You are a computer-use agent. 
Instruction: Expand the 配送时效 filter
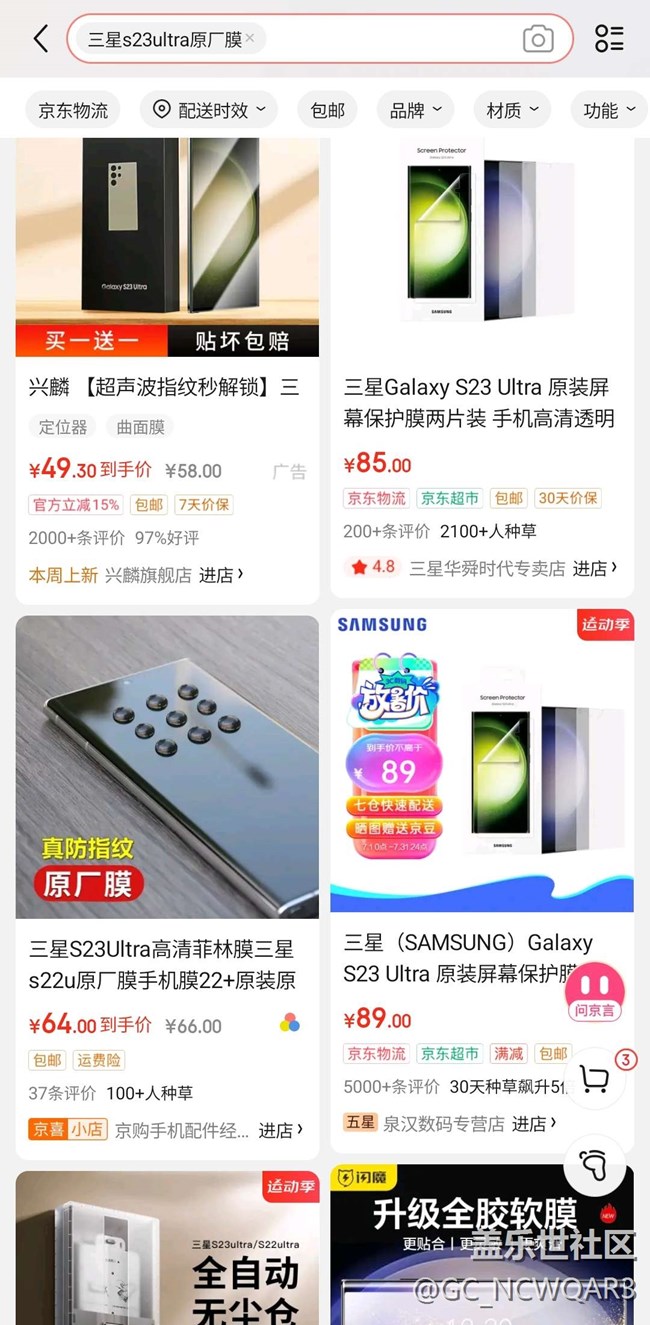point(210,111)
